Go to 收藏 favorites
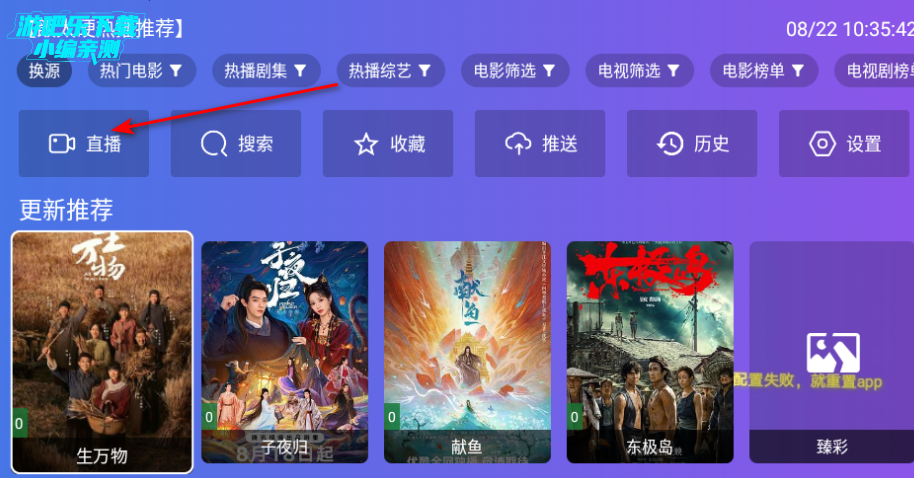 pos(388,144)
